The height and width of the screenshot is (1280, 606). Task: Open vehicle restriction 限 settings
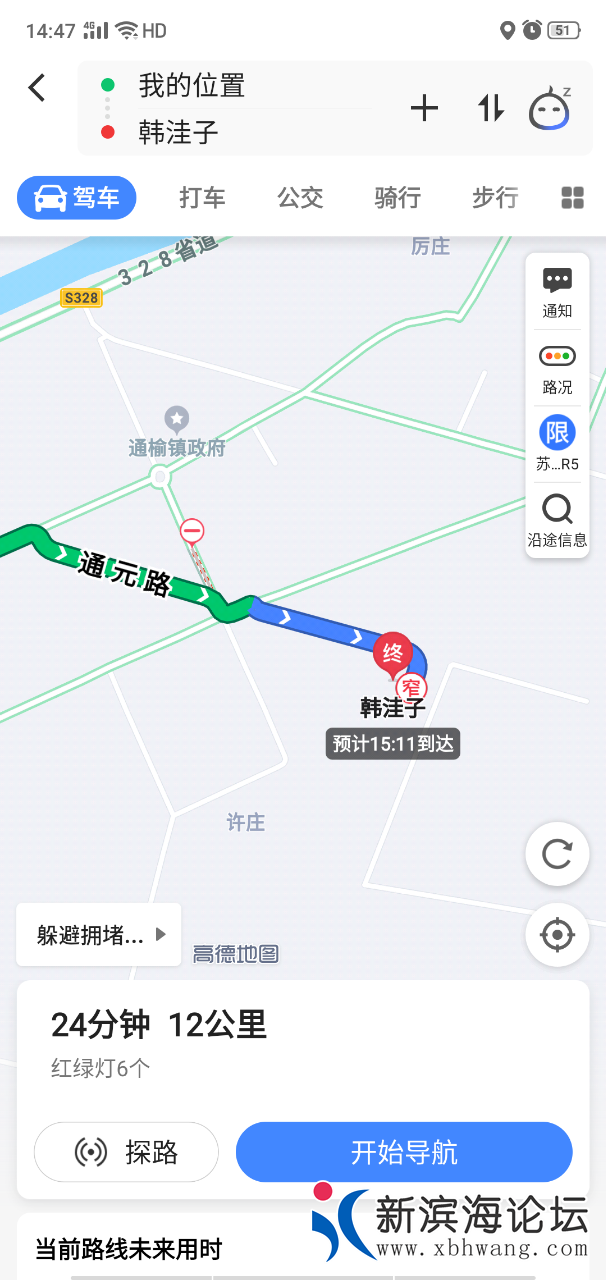coord(557,444)
